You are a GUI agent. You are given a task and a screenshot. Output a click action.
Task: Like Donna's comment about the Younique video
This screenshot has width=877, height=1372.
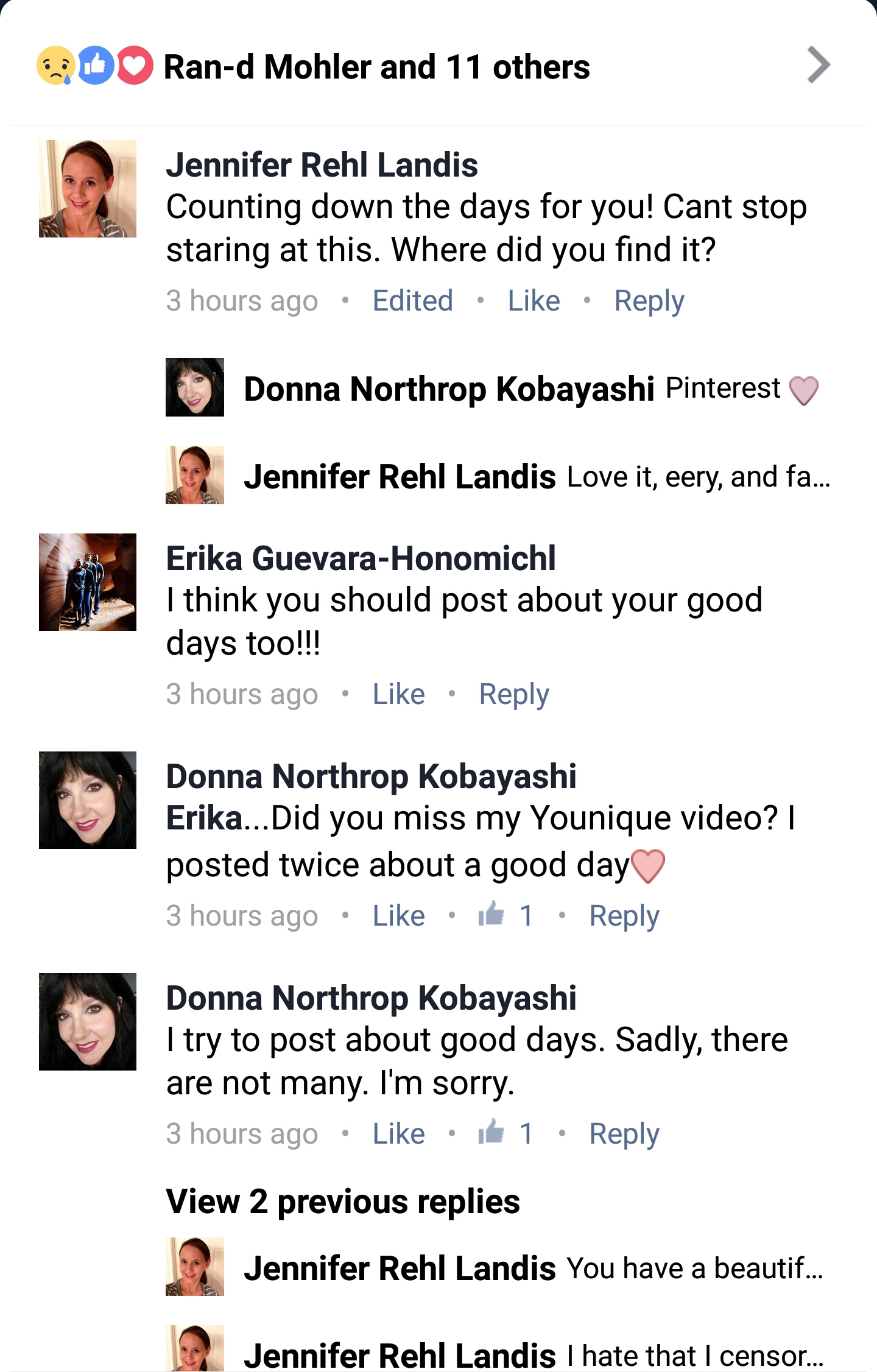398,916
